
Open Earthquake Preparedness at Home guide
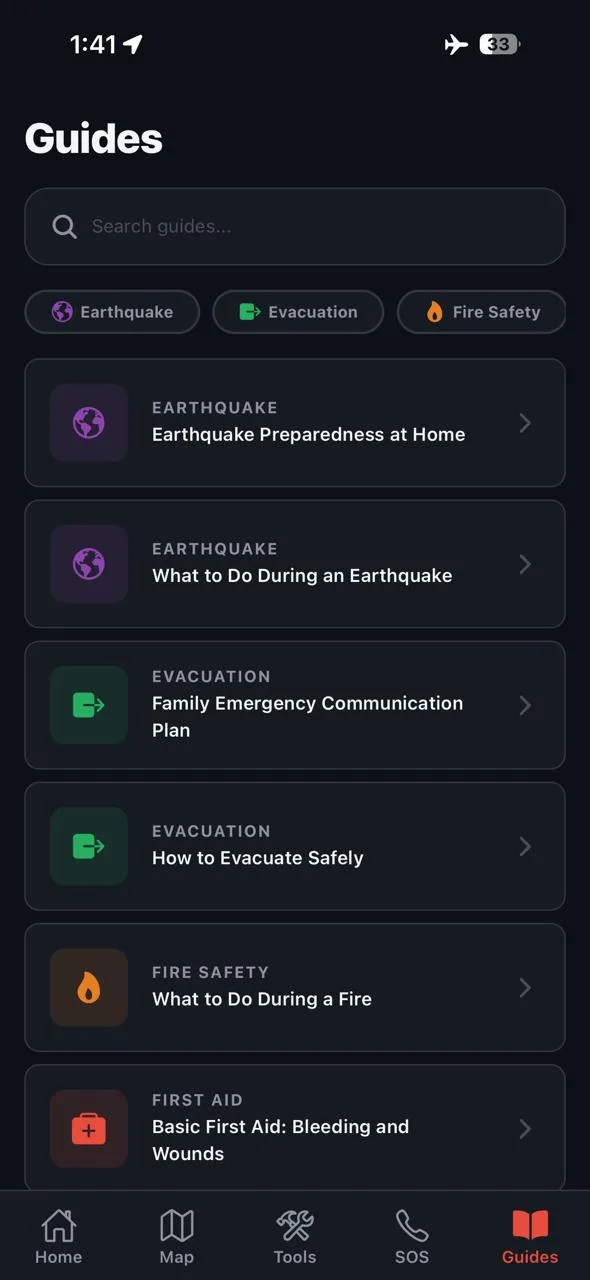[295, 423]
